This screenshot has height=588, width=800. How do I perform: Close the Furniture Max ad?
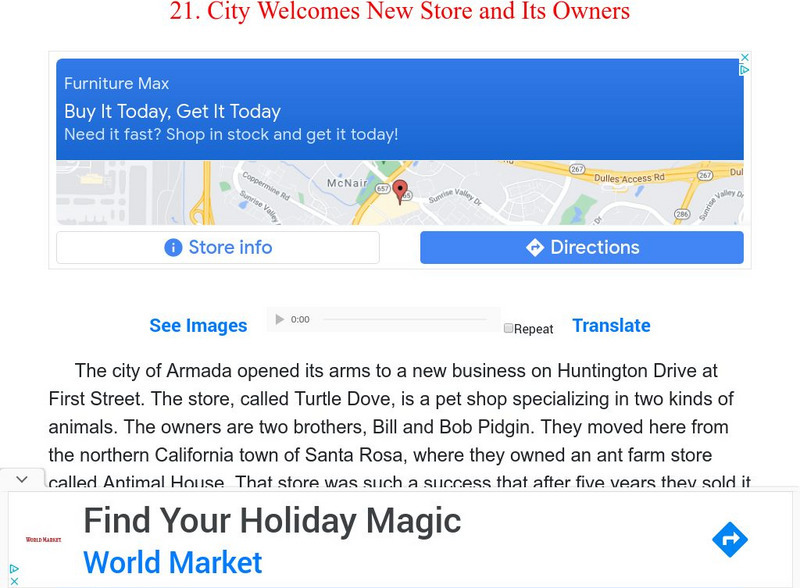click(744, 58)
